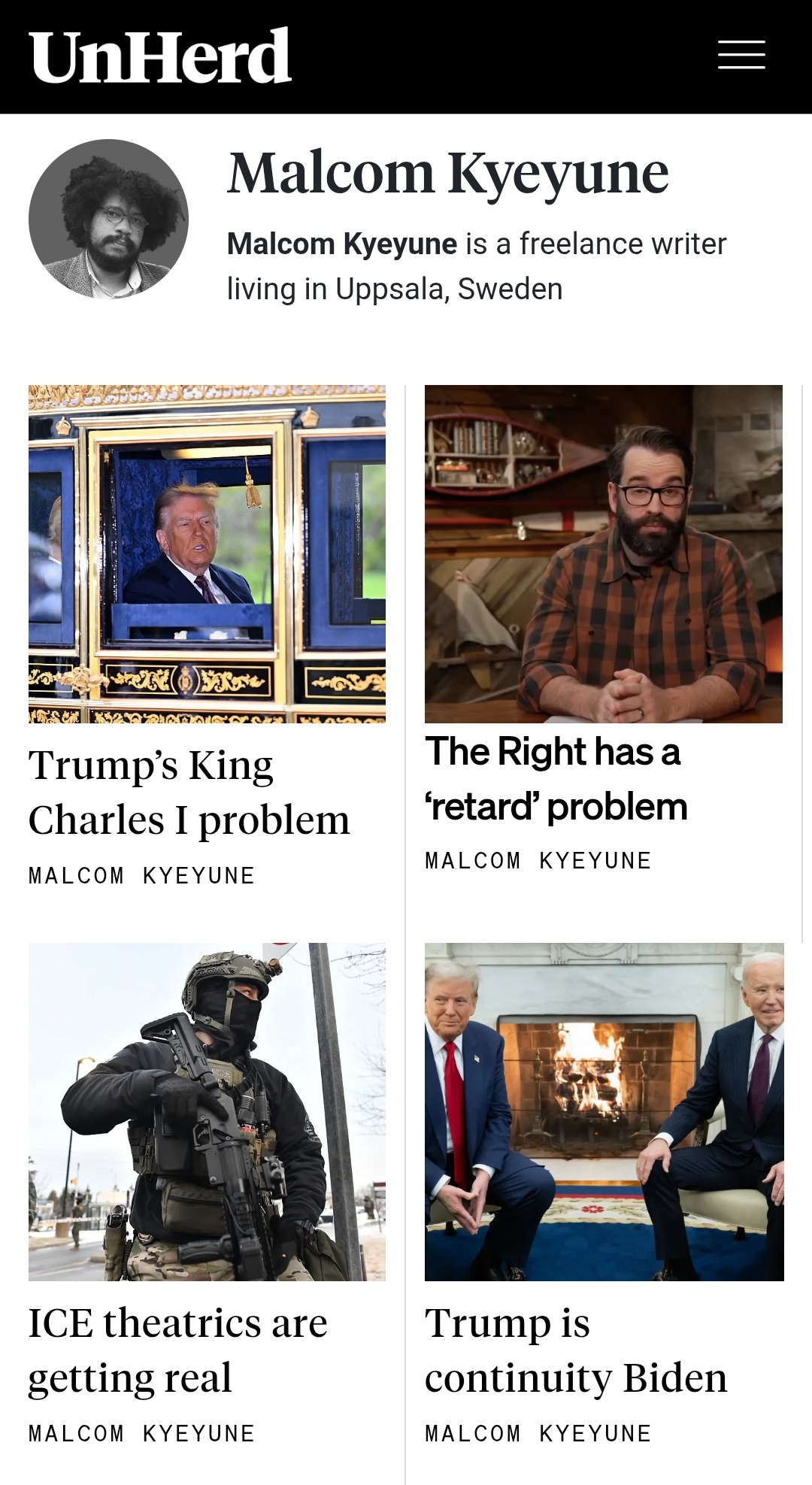Read 'ICE theatrics are getting real' headline
Screen dimensions: 812x1485
(x=177, y=1350)
